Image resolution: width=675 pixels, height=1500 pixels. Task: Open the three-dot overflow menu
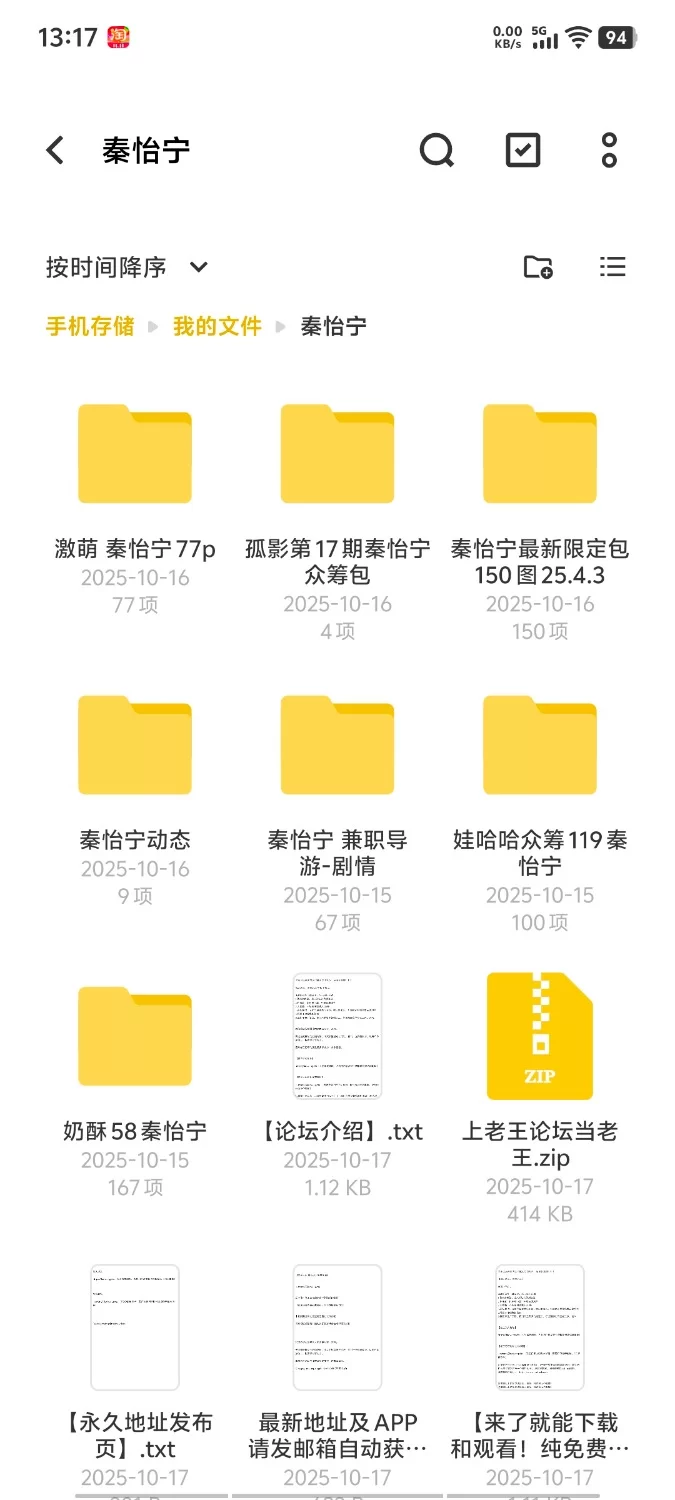tap(609, 151)
